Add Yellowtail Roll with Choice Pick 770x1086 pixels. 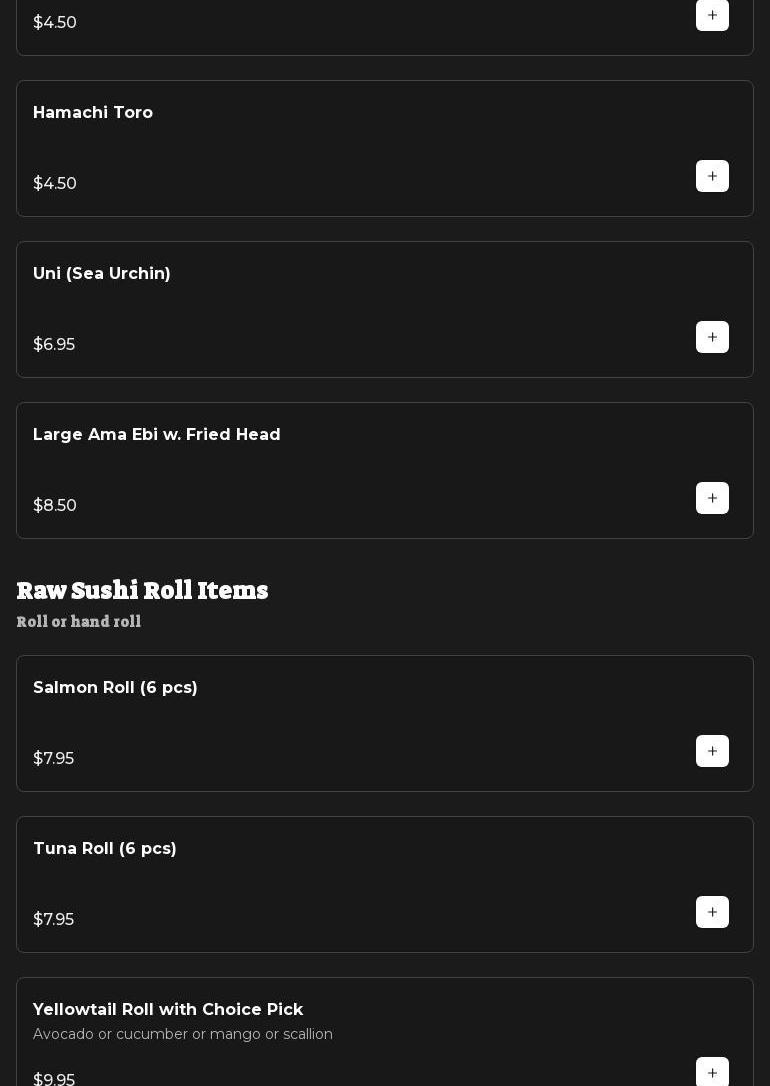tap(712, 1072)
